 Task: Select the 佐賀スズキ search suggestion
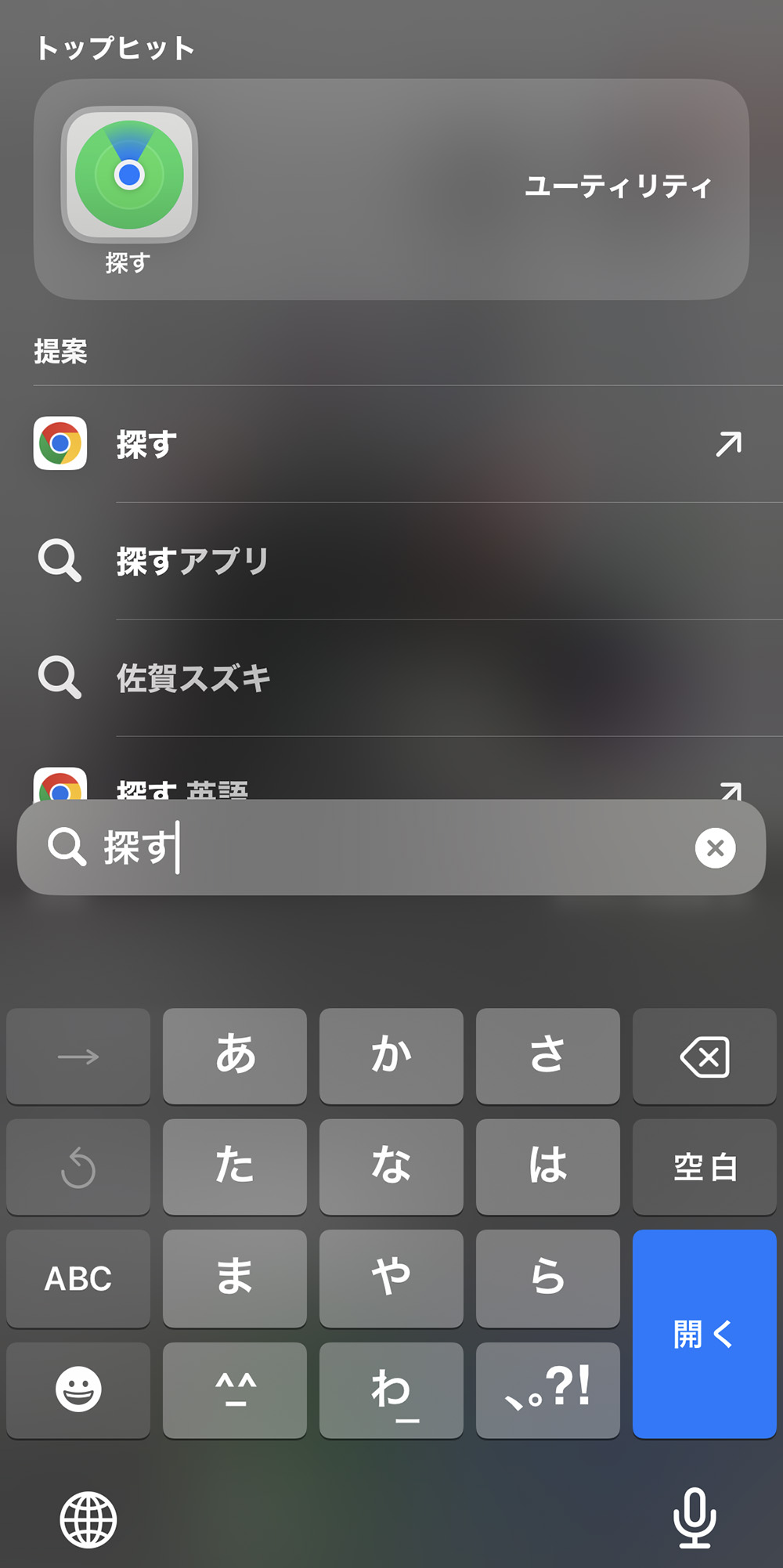click(x=391, y=677)
